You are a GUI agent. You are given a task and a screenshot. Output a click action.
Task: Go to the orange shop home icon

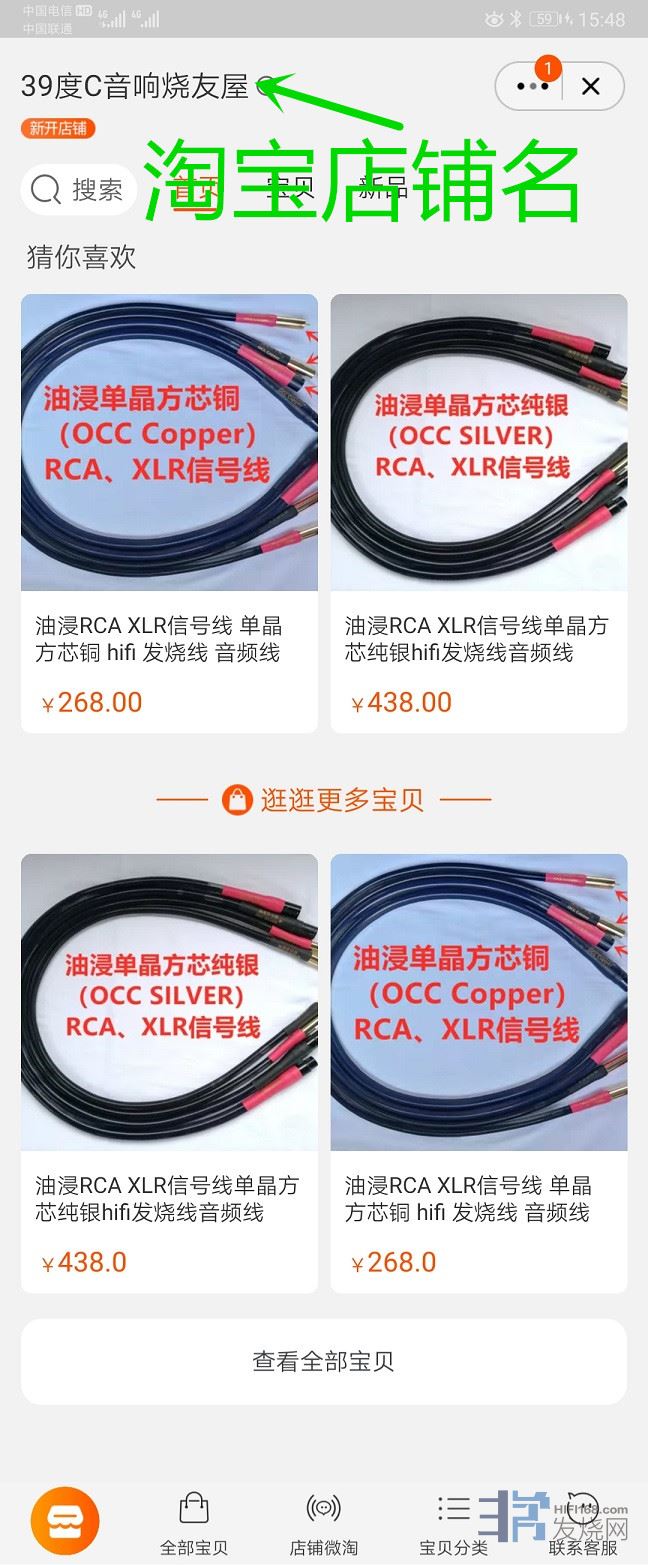(x=65, y=1521)
